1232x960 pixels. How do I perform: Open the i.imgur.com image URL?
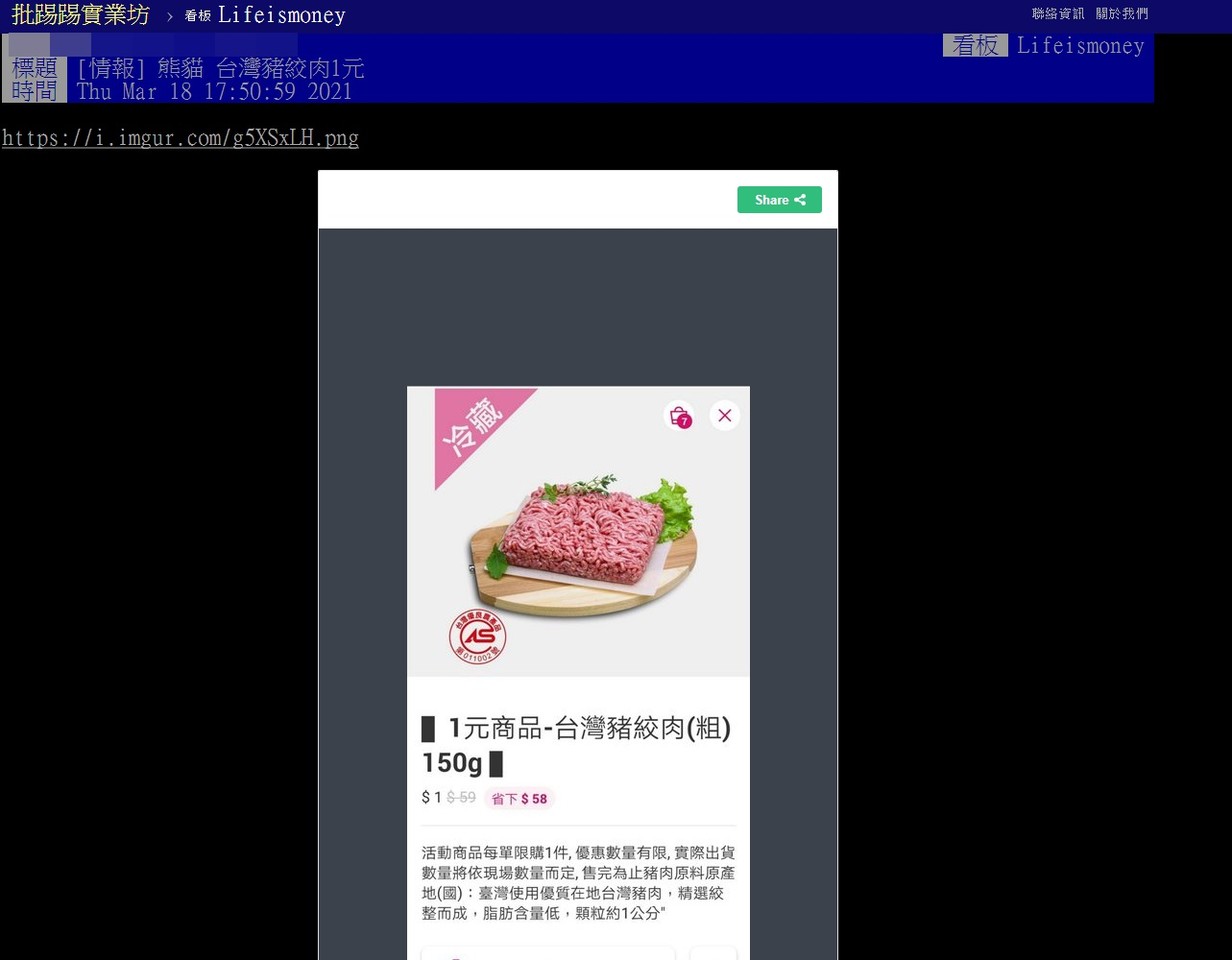pyautogui.click(x=180, y=138)
